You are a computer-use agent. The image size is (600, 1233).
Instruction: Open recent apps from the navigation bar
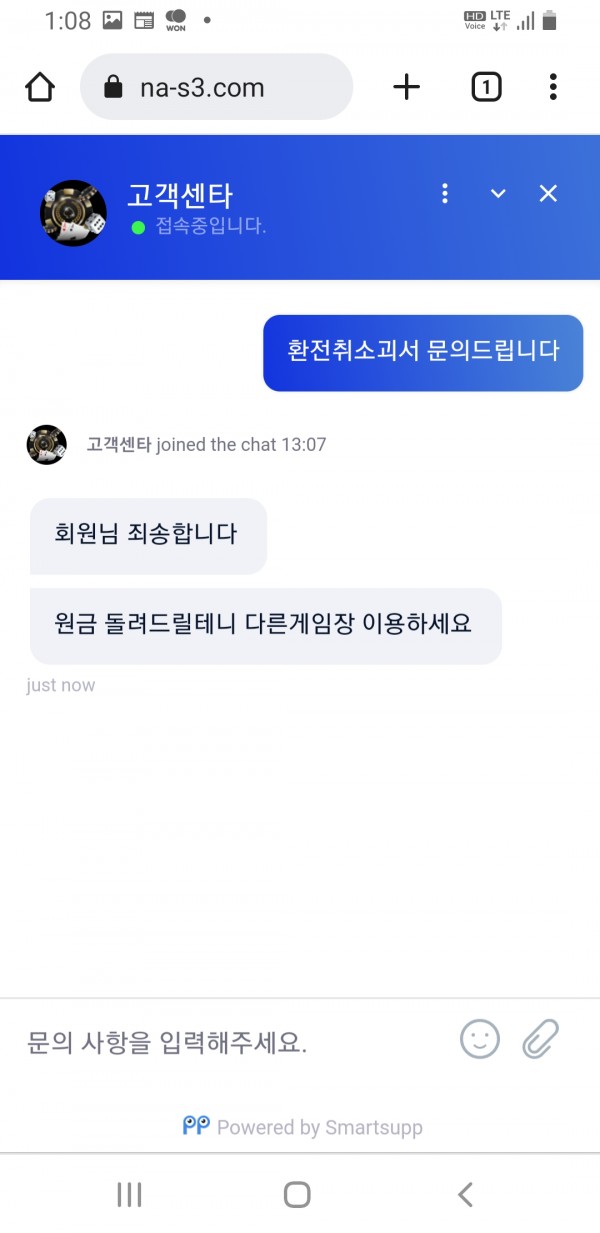pyautogui.click(x=129, y=1194)
